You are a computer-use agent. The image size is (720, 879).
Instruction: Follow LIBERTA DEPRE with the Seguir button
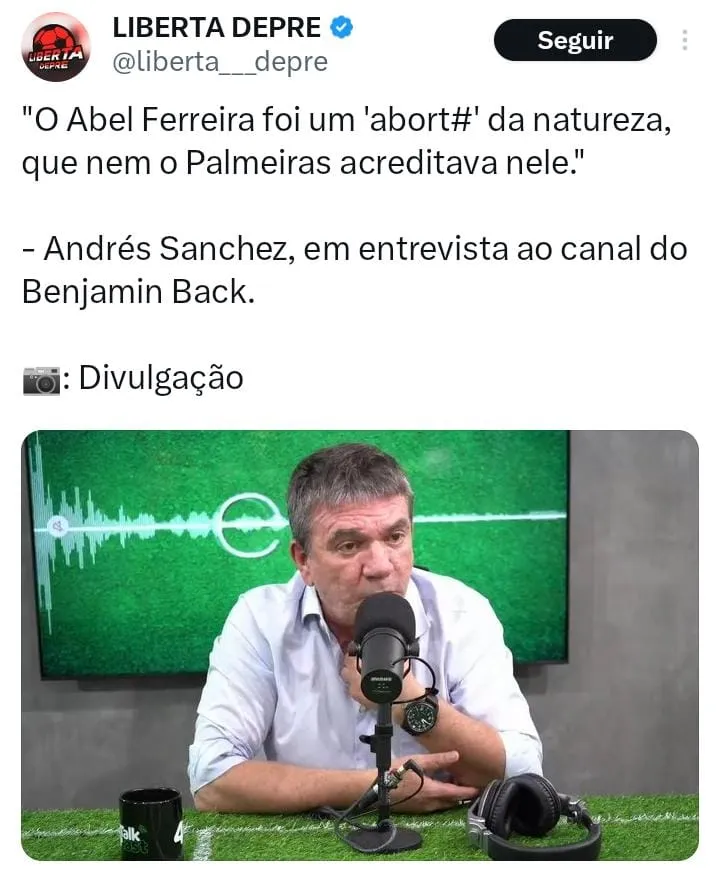tap(575, 41)
